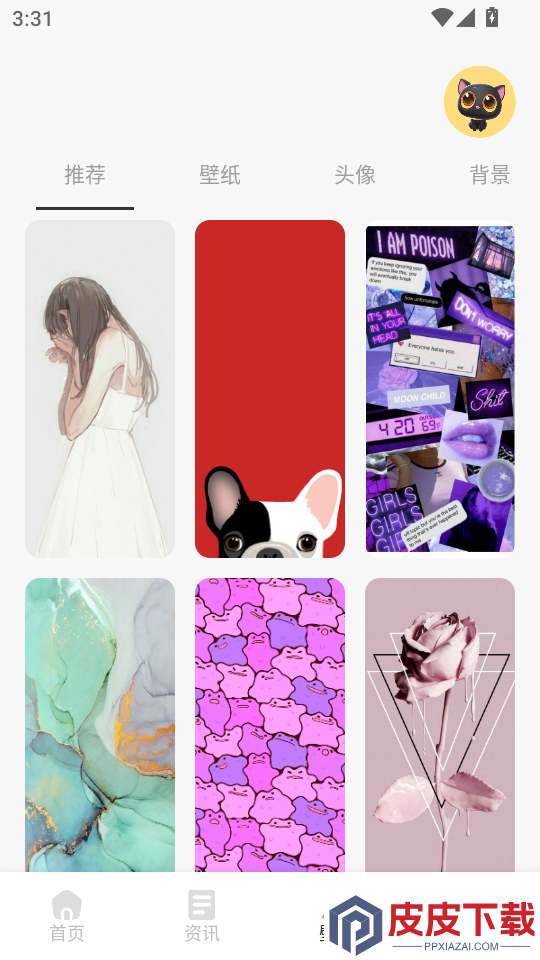
Task: Go to the 首页 bottom tab
Action: 67,916
